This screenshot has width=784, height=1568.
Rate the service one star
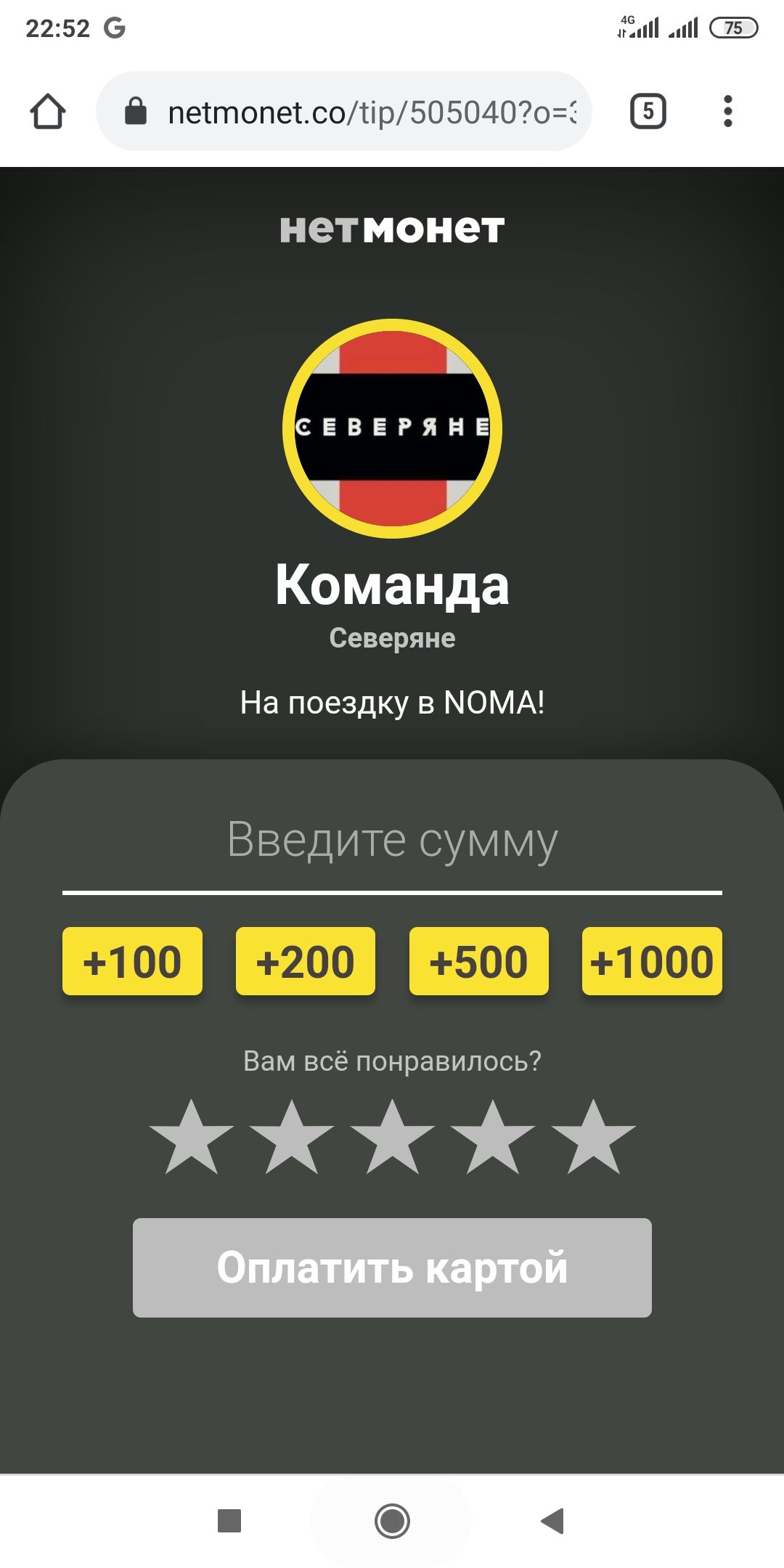(x=192, y=1138)
